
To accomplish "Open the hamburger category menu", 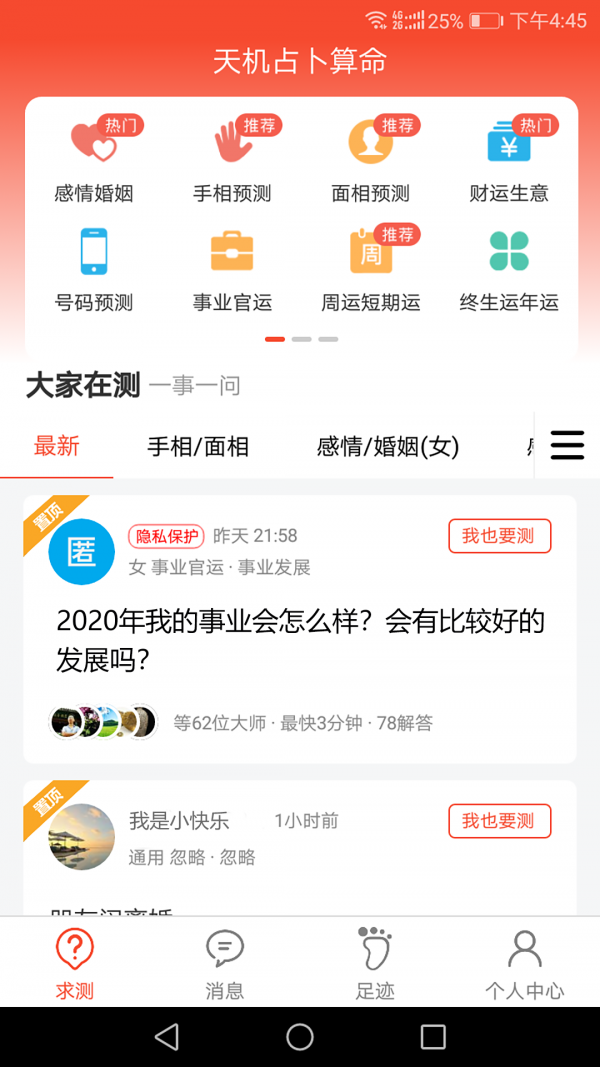I will click(x=567, y=445).
